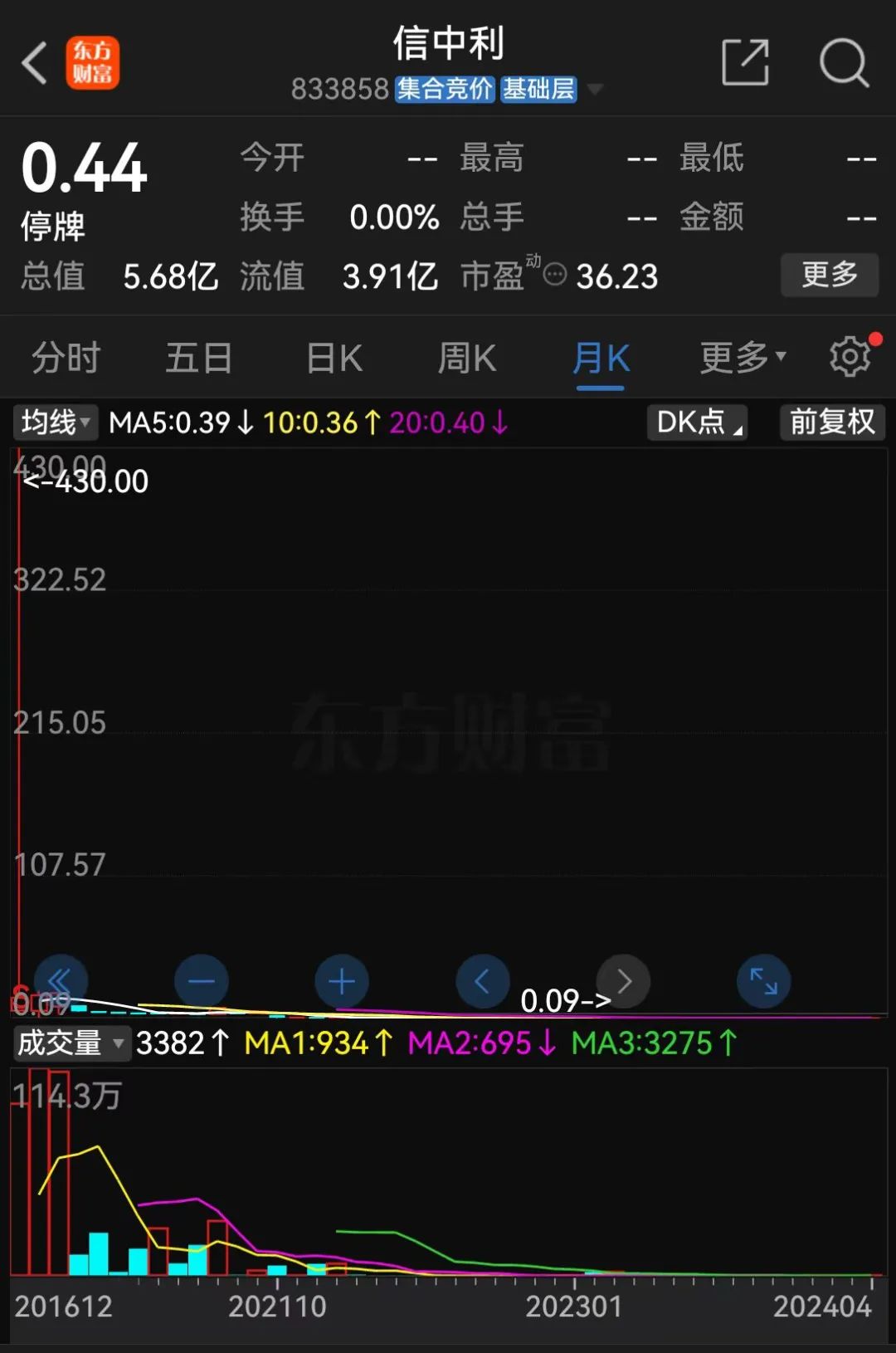Zoom in the chart with plus button
The width and height of the screenshot is (896, 1353).
click(342, 982)
